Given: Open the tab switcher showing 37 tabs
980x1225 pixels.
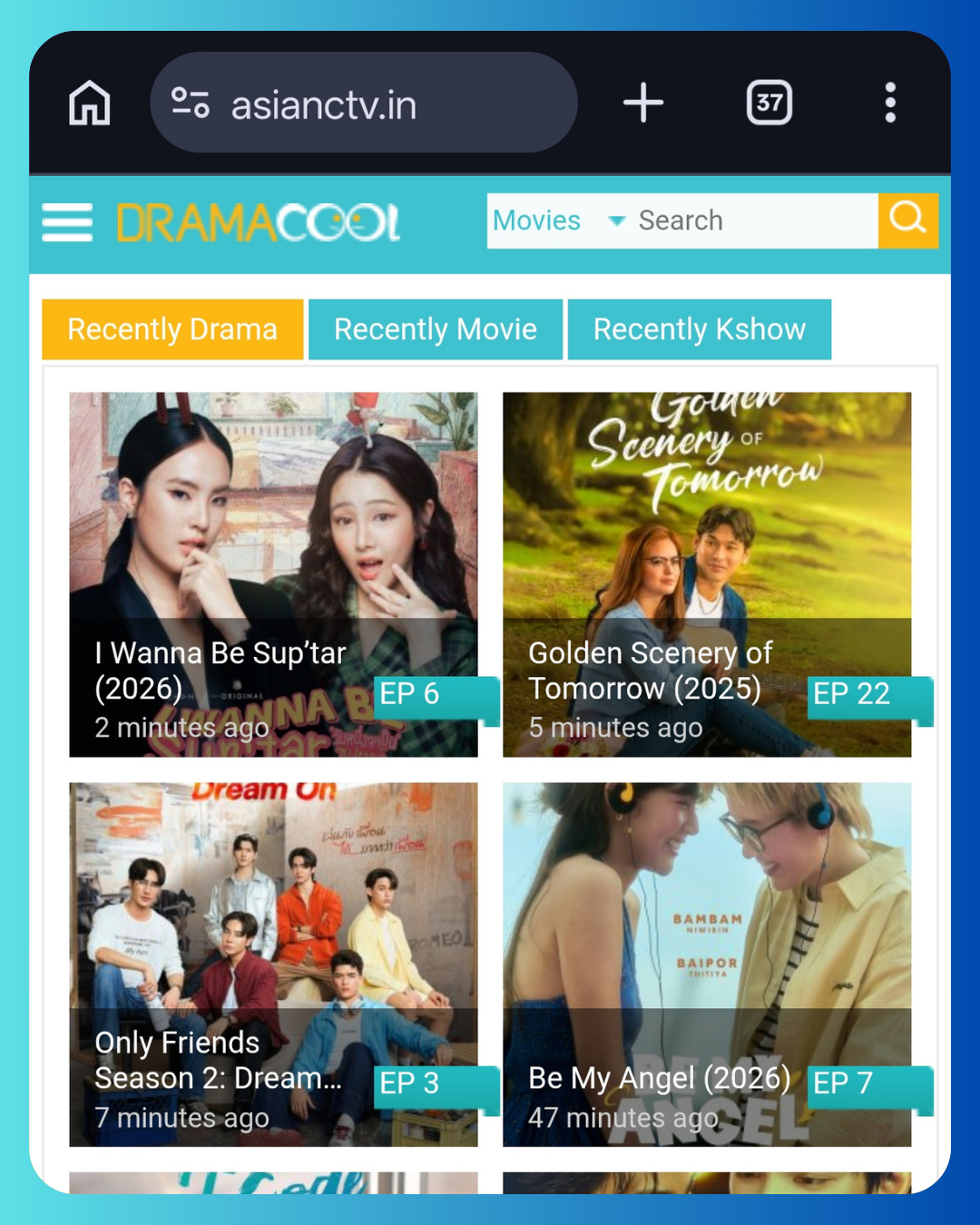Looking at the screenshot, I should click(769, 103).
